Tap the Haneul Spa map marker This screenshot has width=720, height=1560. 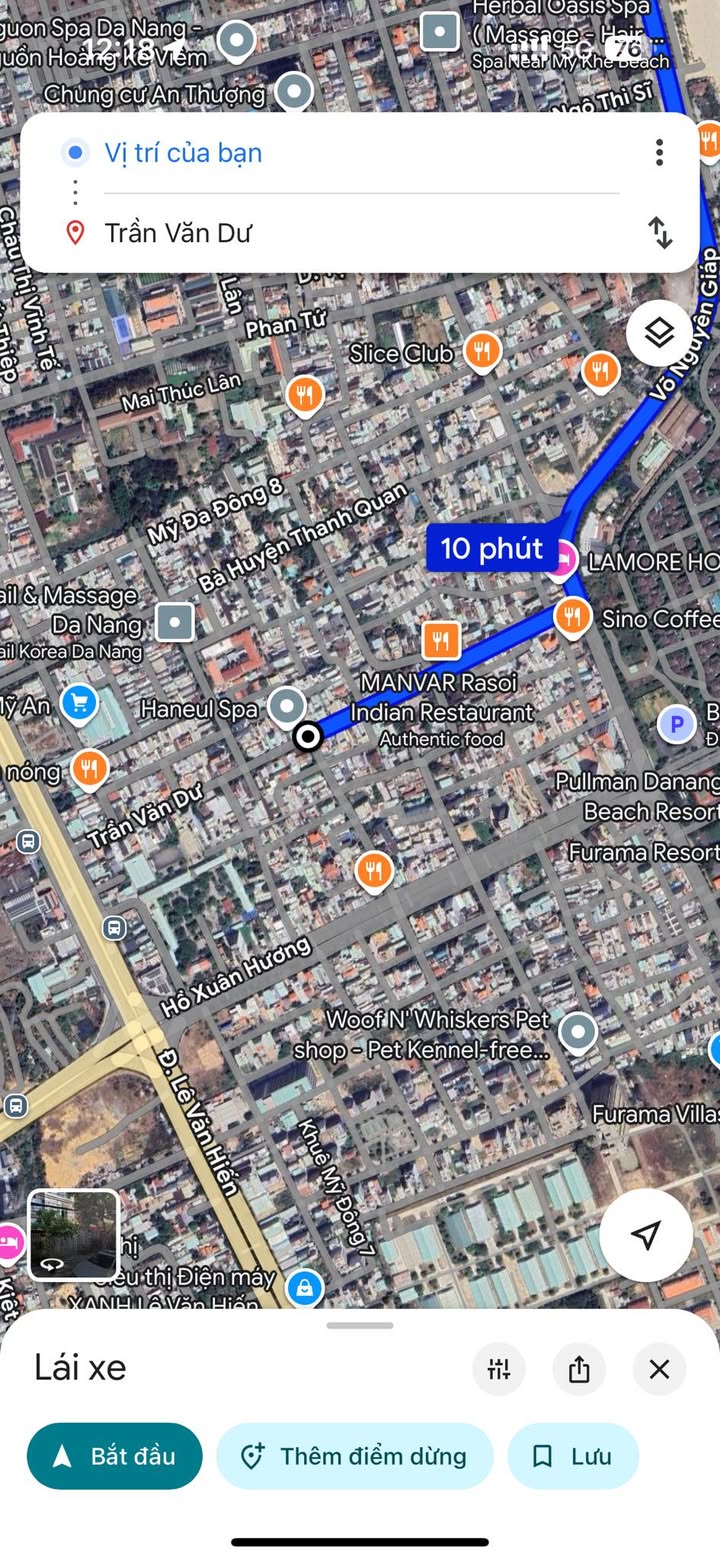click(x=287, y=706)
